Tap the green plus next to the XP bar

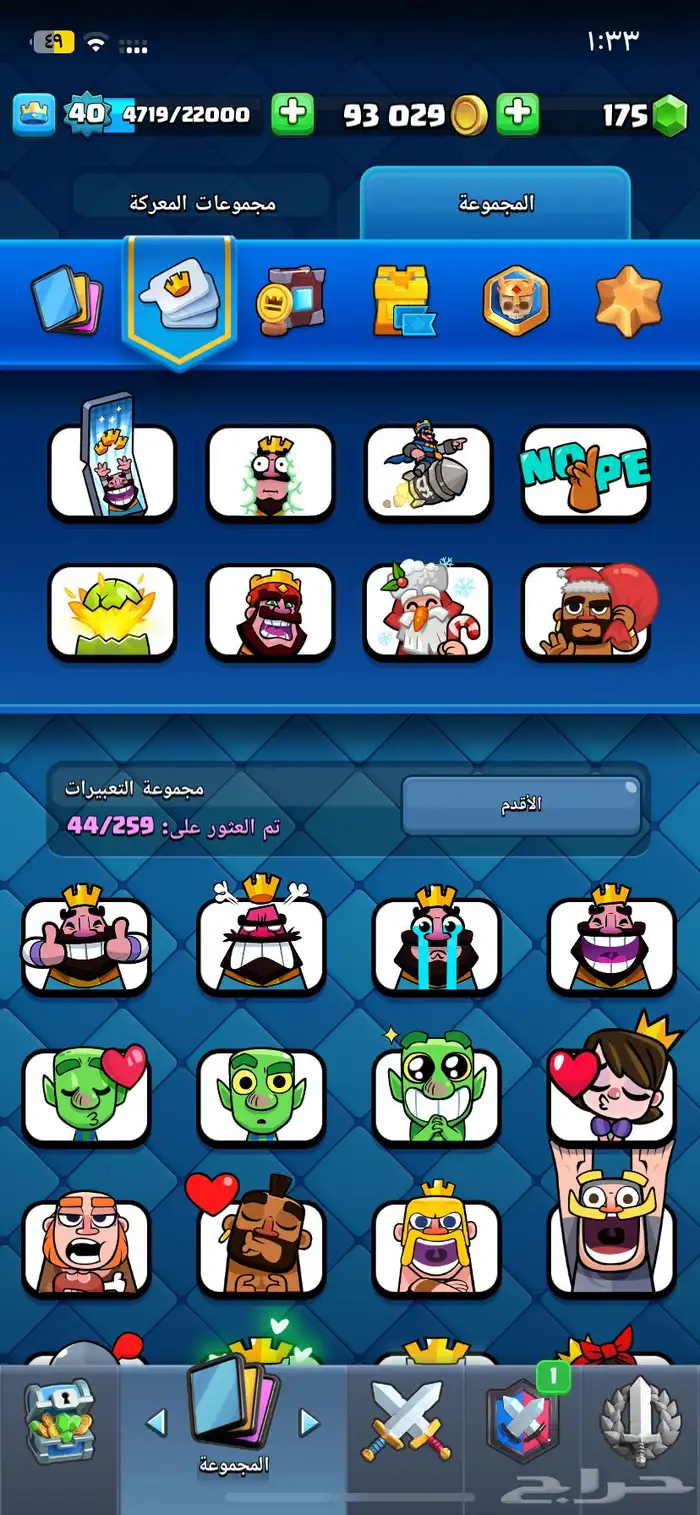pyautogui.click(x=292, y=115)
